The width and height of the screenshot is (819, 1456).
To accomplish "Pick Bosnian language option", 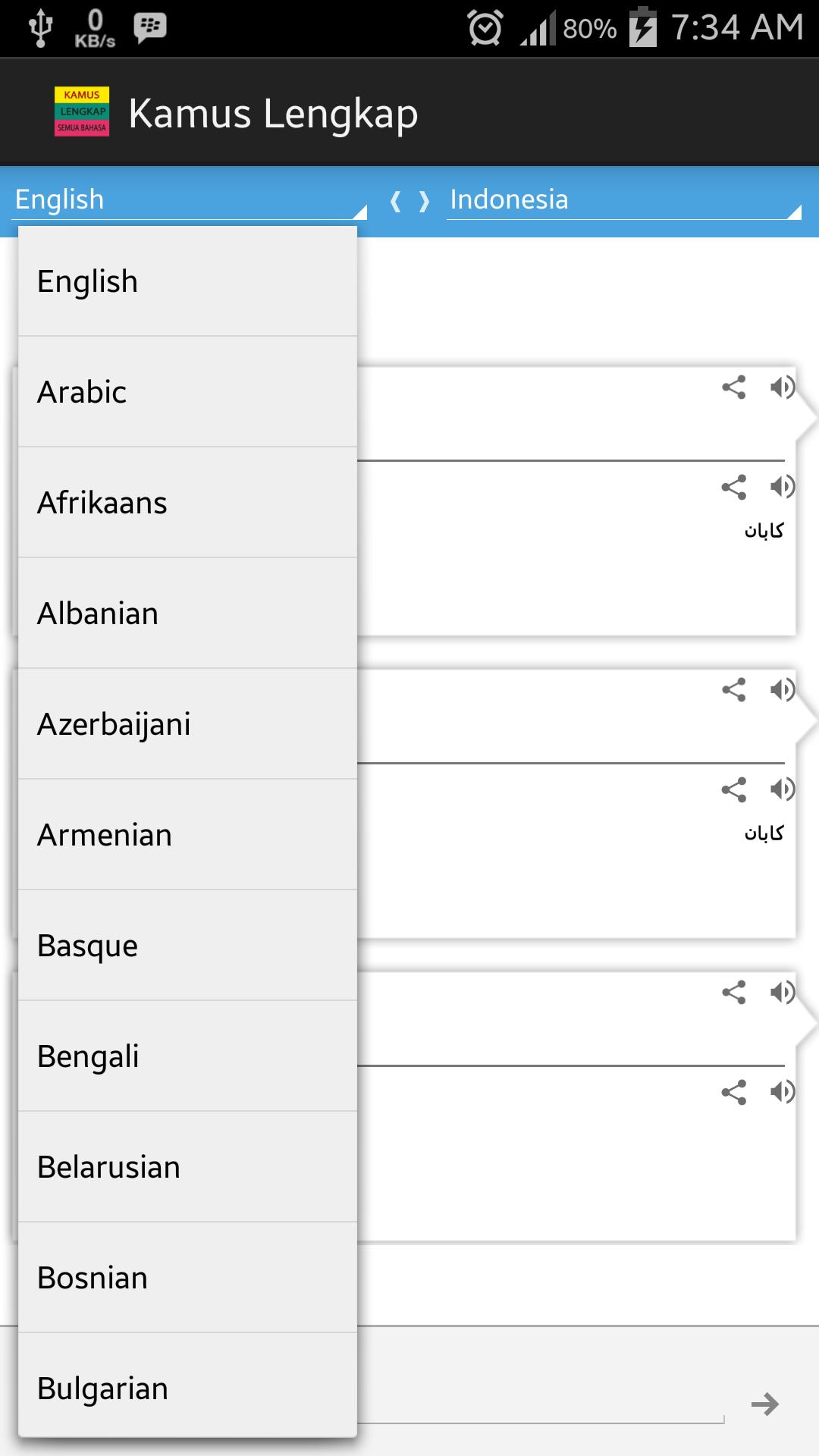I will click(187, 1278).
